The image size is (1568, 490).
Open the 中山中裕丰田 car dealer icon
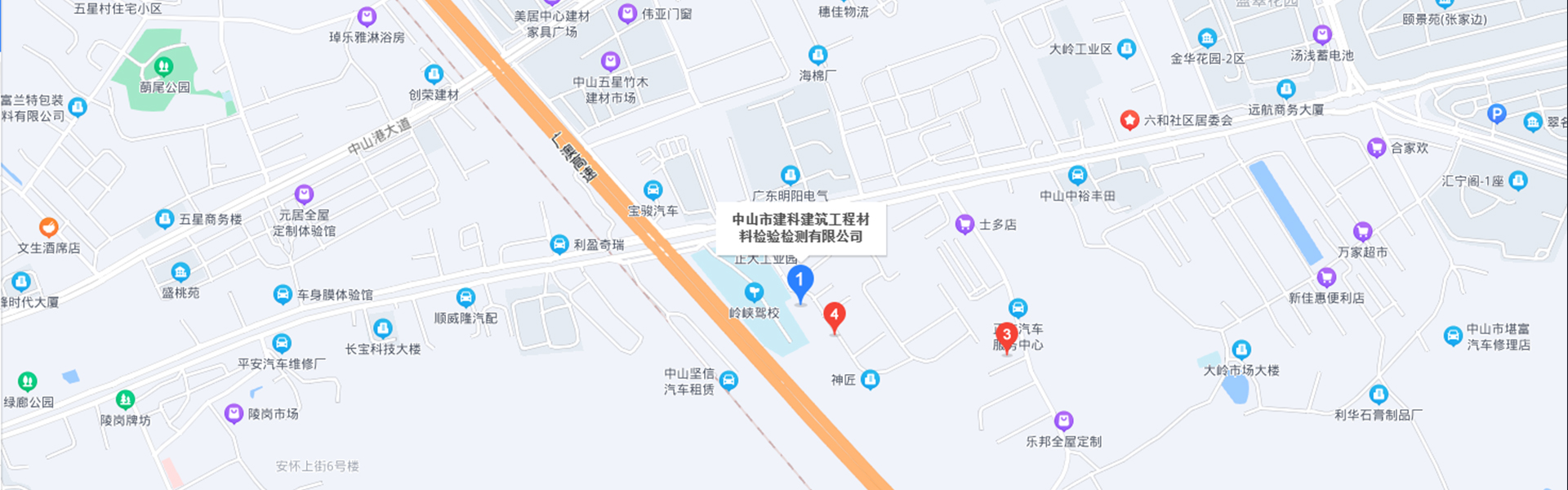coord(1077,176)
